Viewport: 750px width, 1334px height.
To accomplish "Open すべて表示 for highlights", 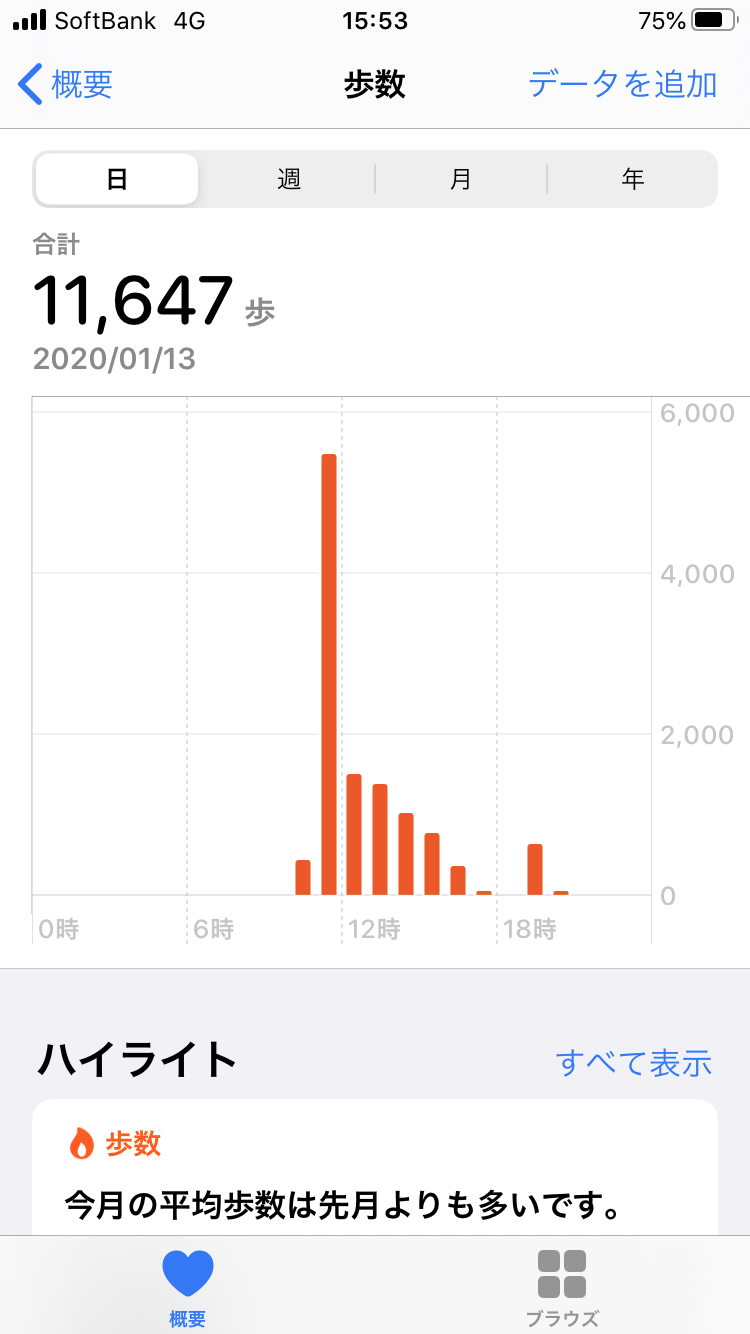I will pos(634,1062).
